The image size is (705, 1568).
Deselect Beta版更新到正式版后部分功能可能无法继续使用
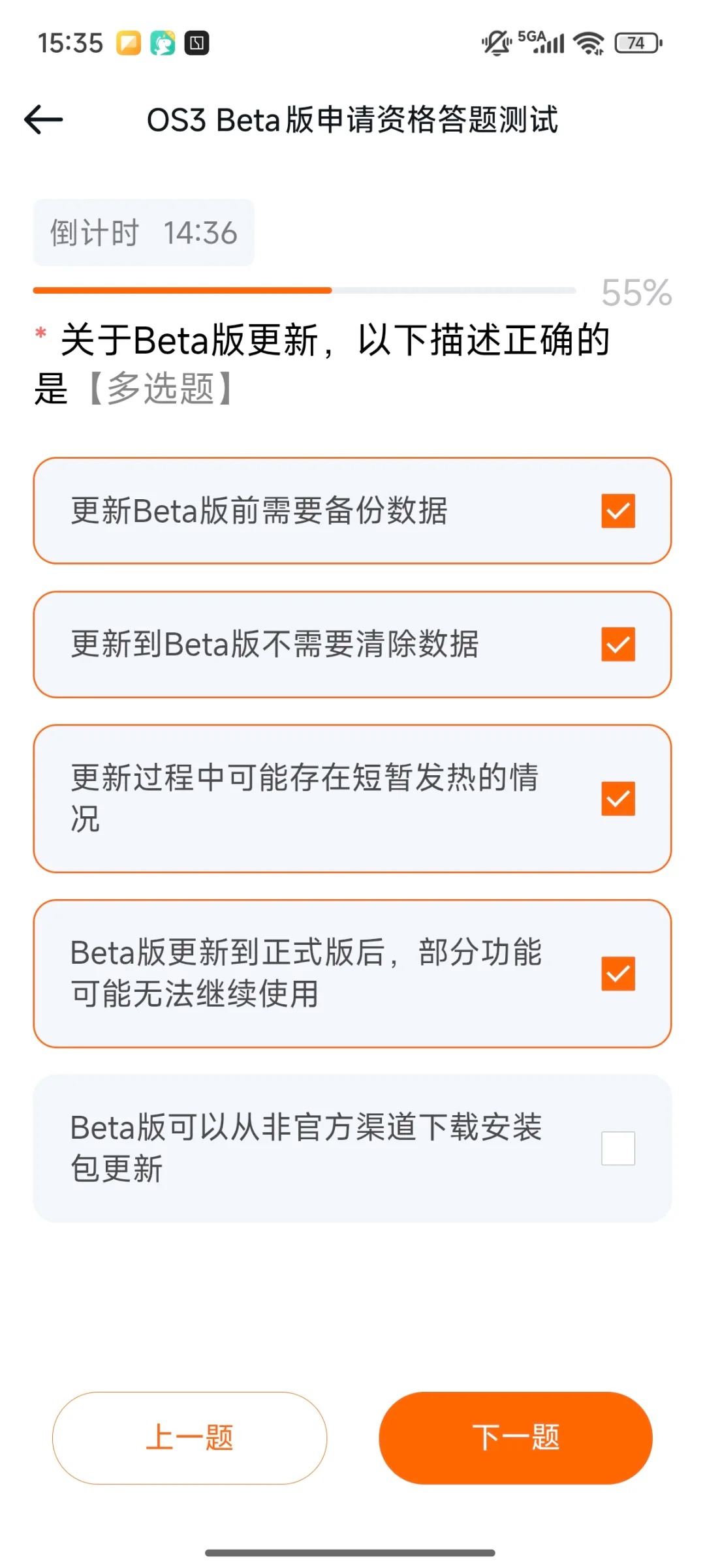(618, 974)
